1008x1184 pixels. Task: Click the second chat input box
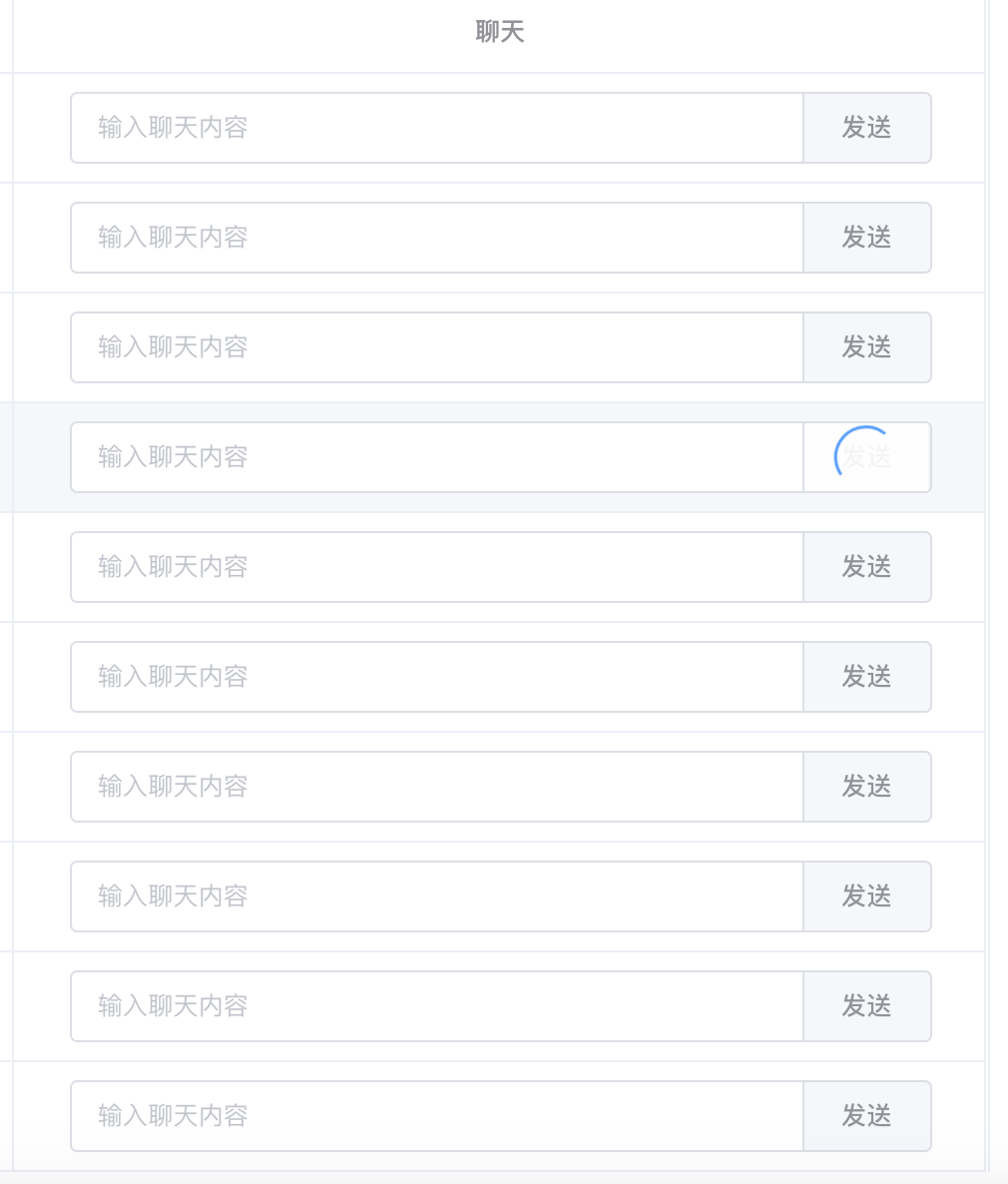437,237
